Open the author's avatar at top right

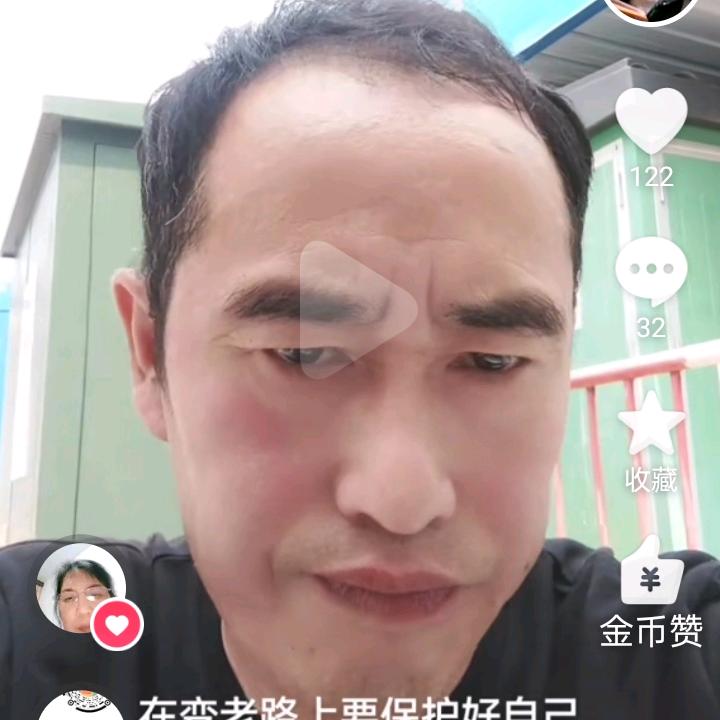(x=652, y=6)
